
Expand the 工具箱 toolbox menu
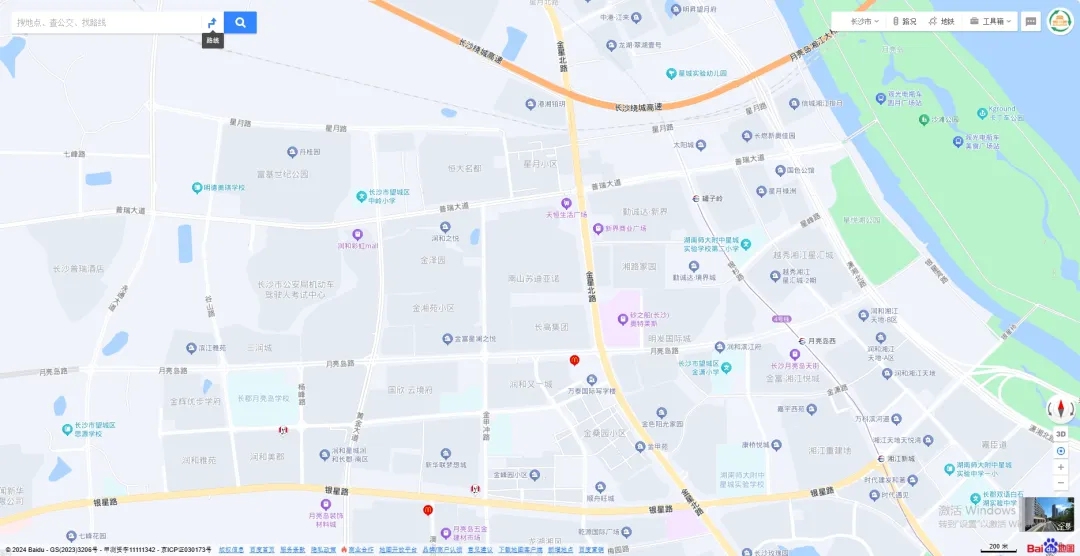click(990, 21)
